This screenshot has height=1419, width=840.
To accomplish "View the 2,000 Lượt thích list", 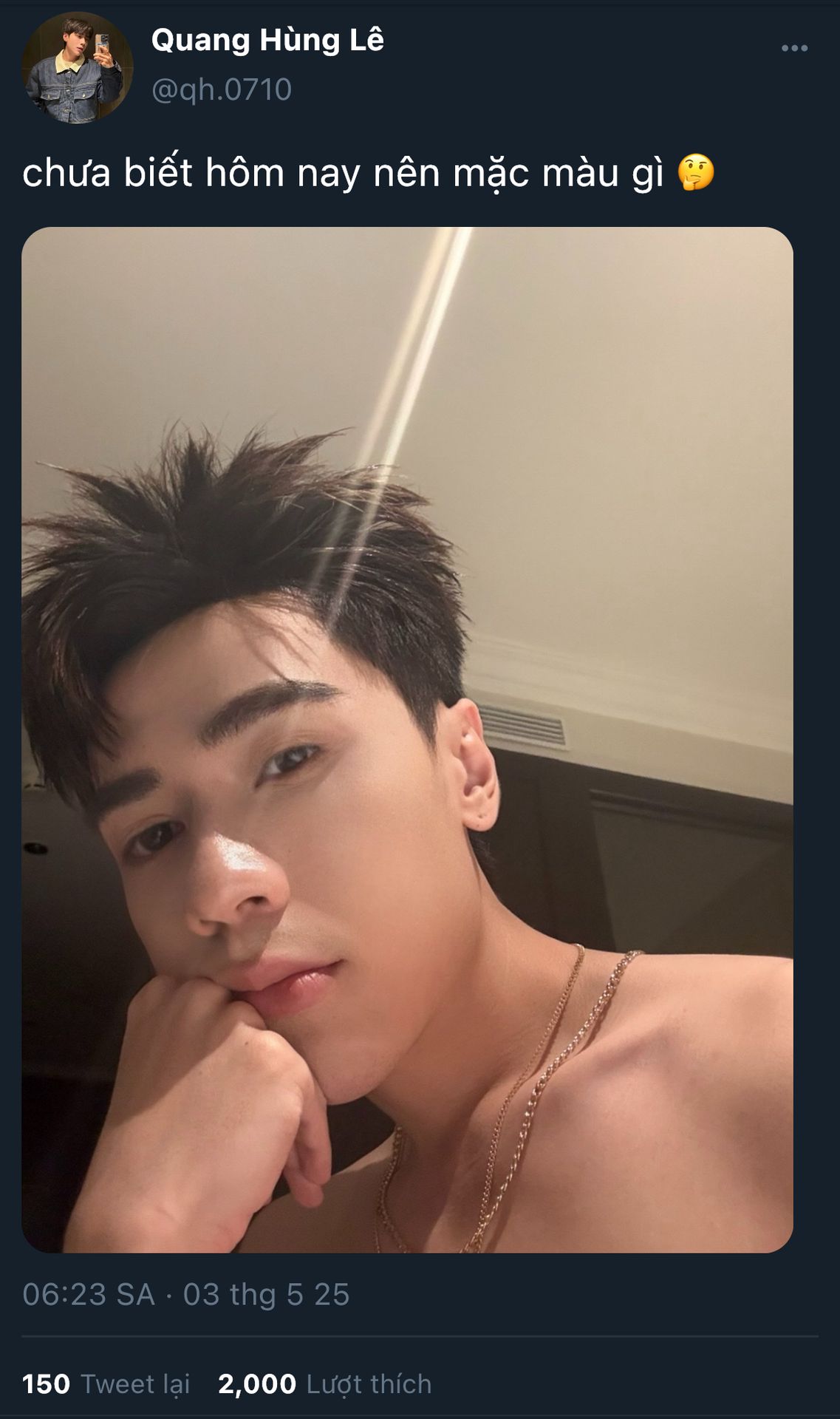I will pos(324,1384).
